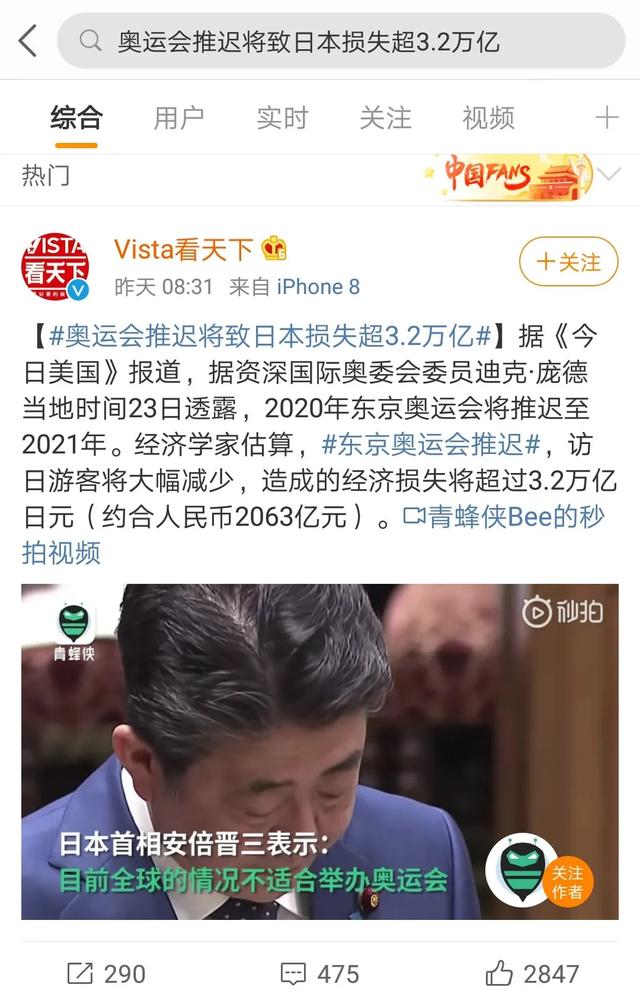Viewport: 640px width, 997px height.
Task: Switch to the 视频 tab
Action: click(488, 118)
